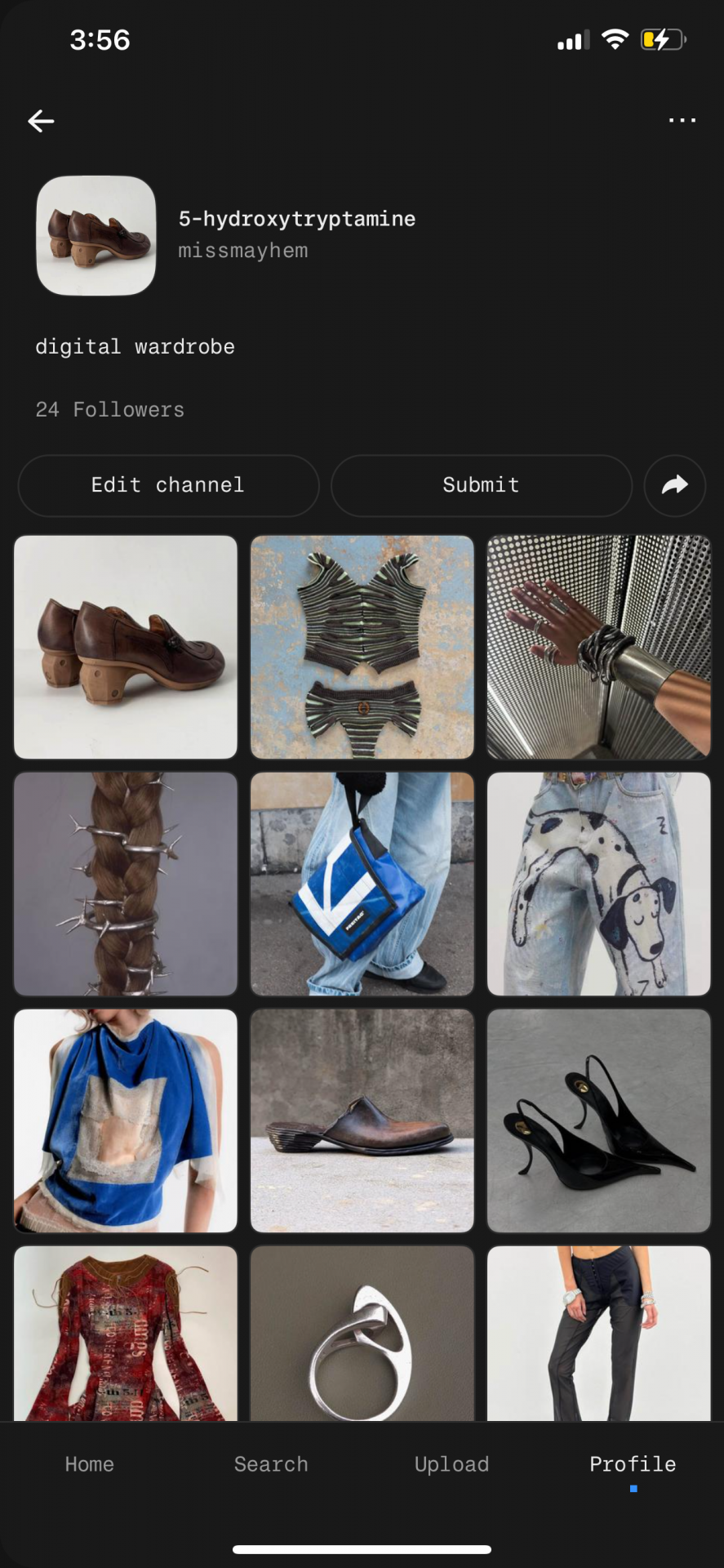Open the blue messenger bag photo

pos(362,884)
